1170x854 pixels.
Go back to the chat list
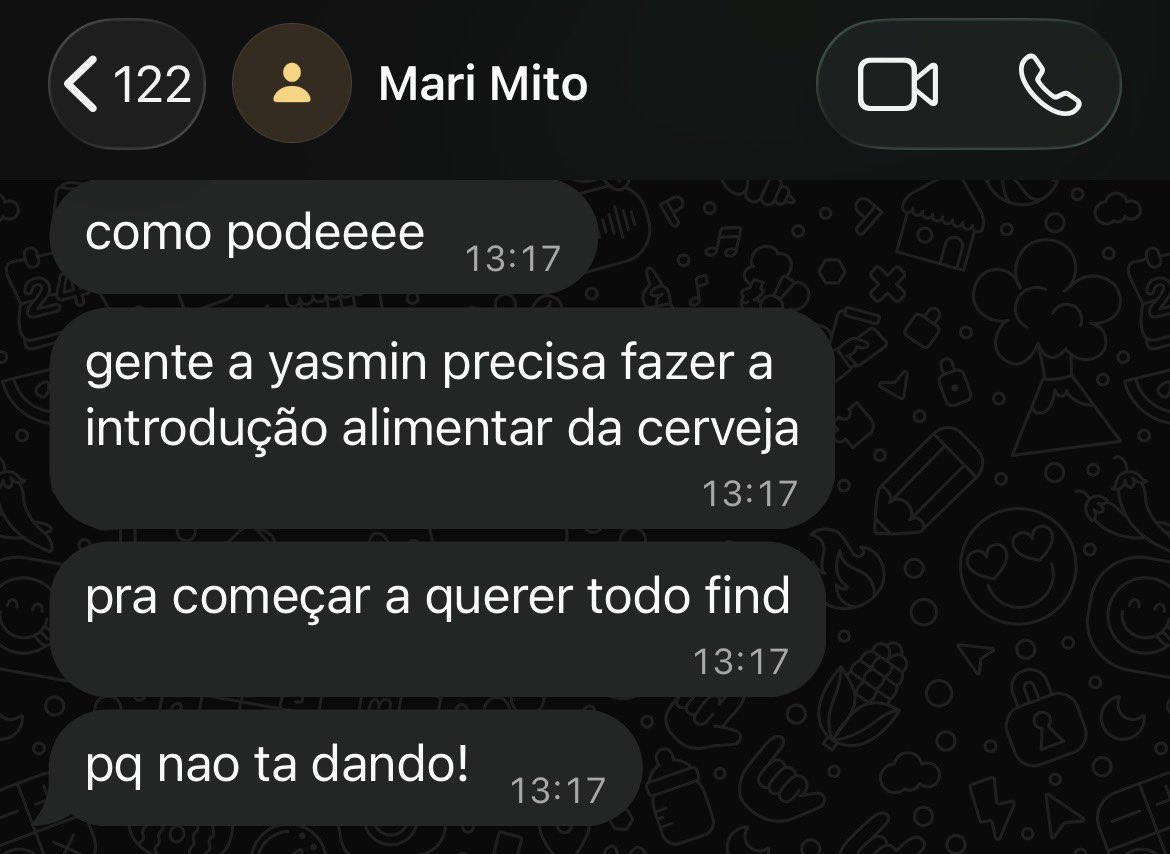[x=126, y=84]
